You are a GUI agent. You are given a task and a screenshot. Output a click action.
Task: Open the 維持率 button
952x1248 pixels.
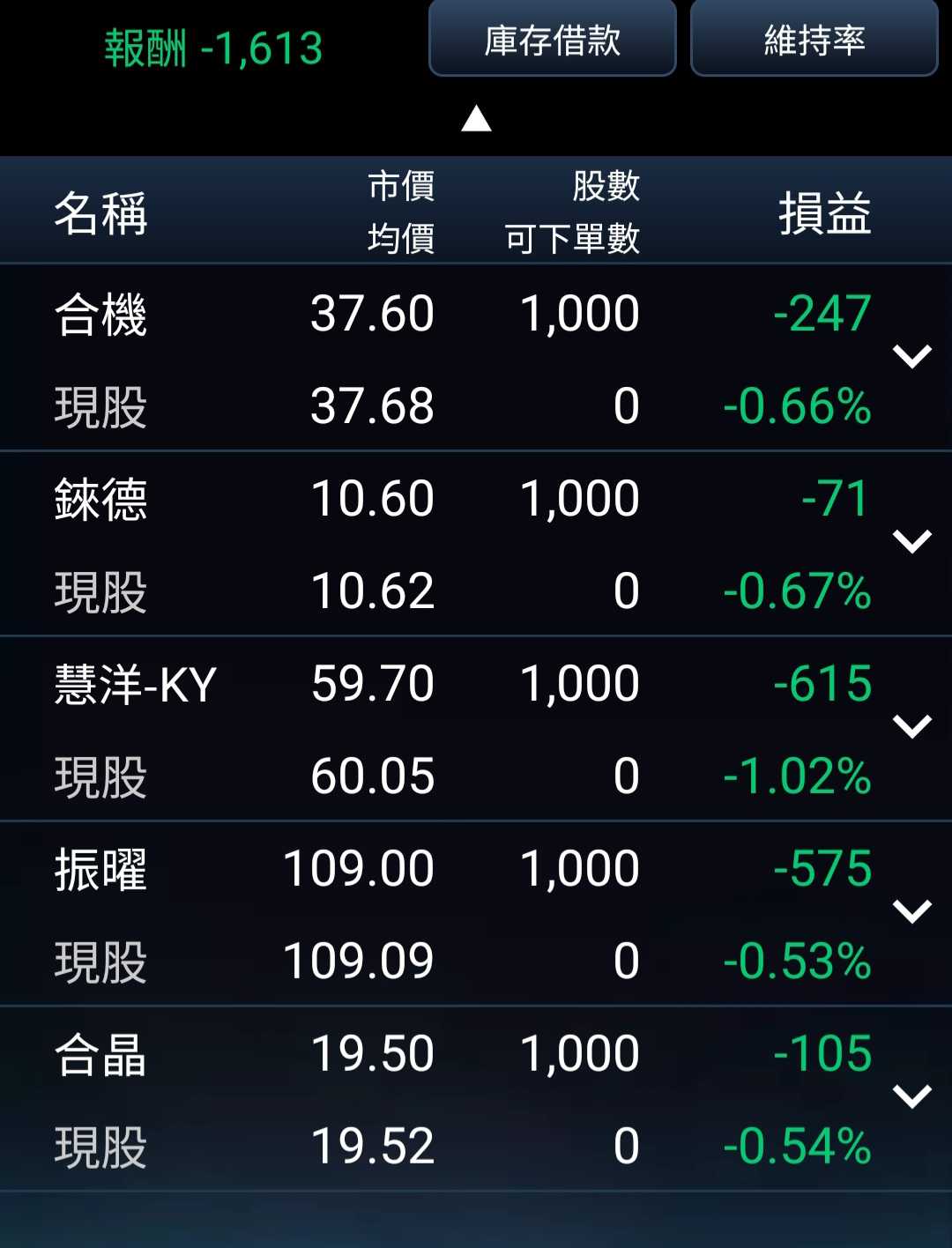pos(814,40)
